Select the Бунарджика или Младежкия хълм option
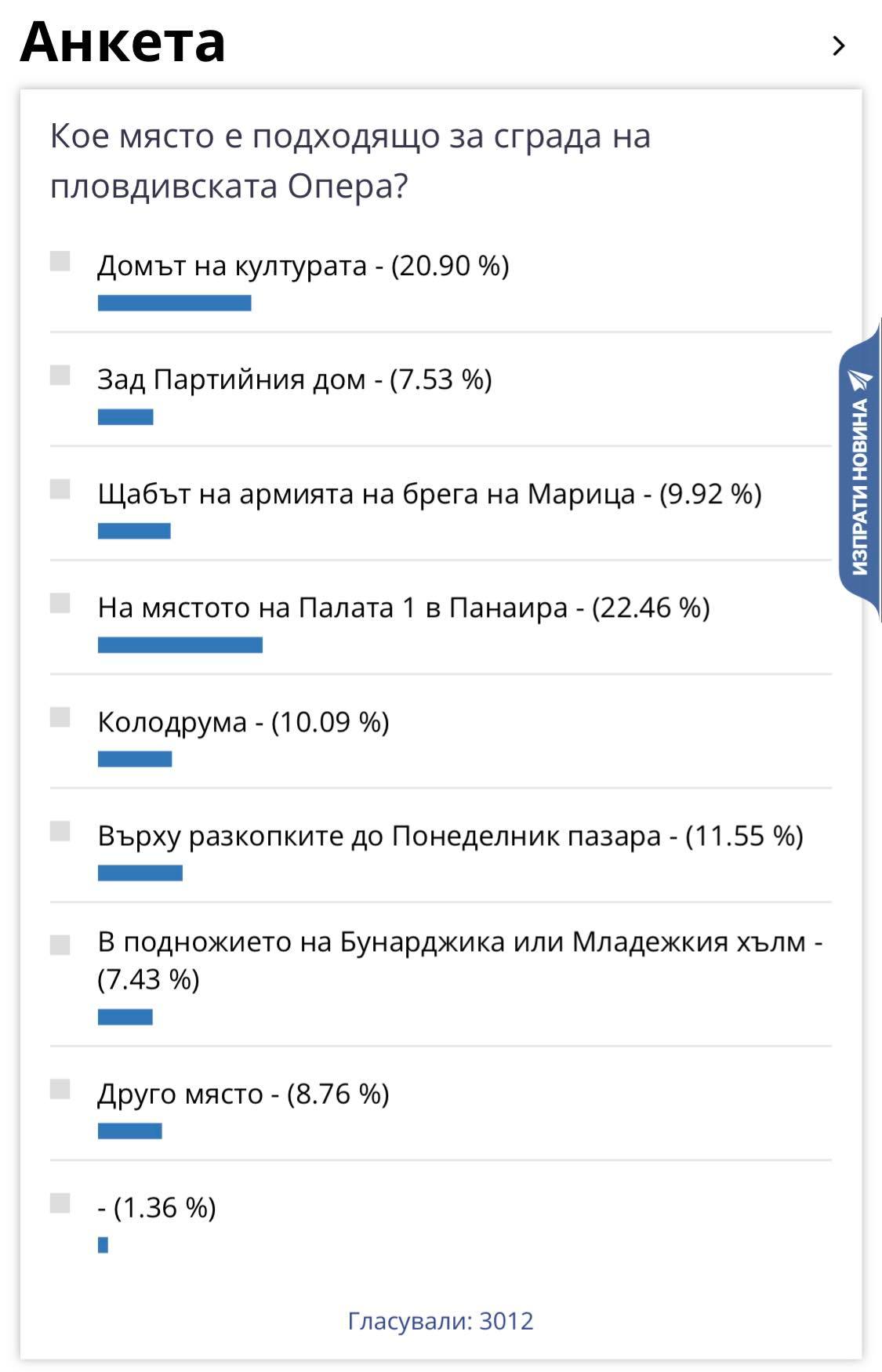 coord(60,945)
